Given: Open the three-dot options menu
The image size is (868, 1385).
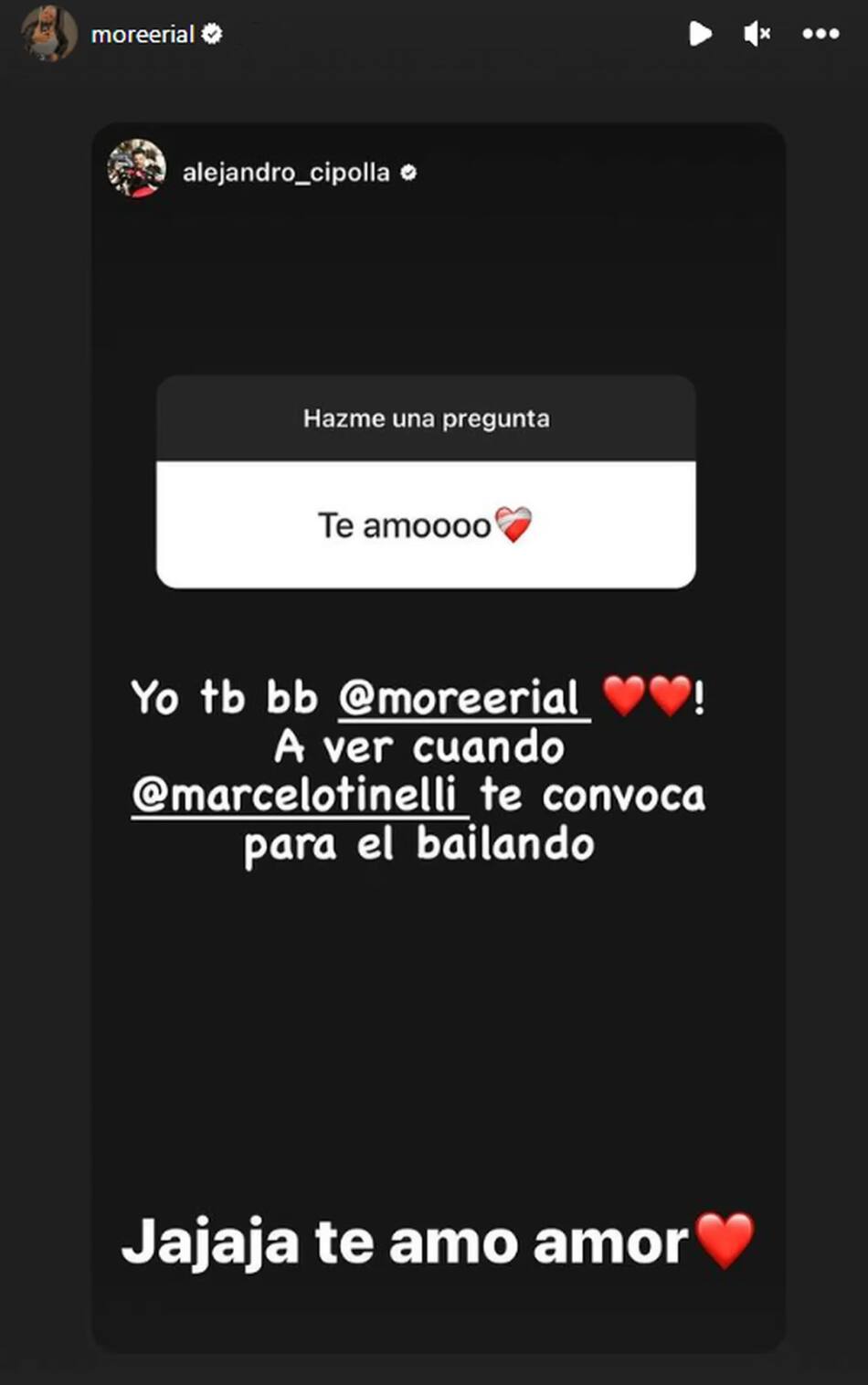Looking at the screenshot, I should [x=820, y=34].
